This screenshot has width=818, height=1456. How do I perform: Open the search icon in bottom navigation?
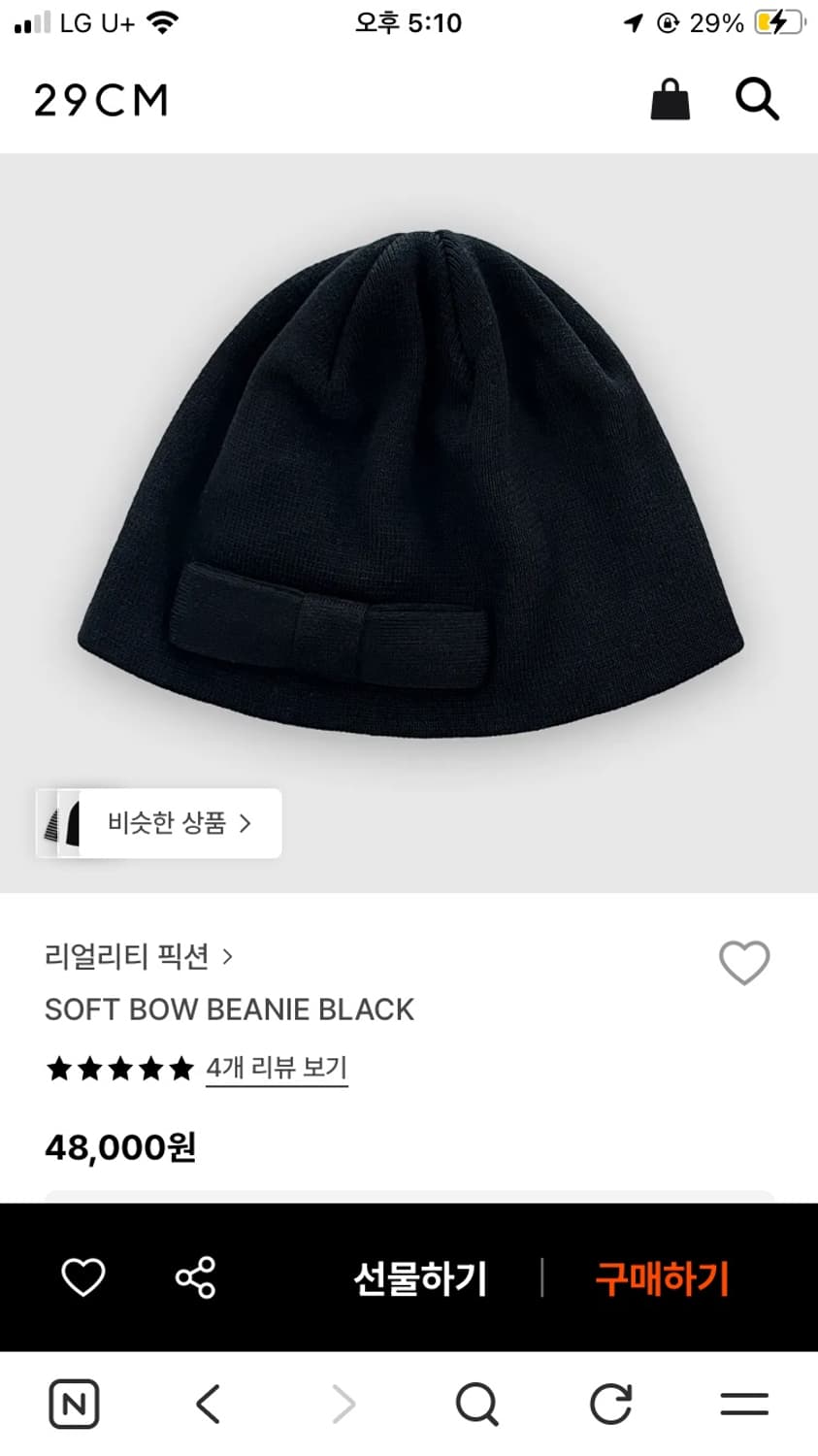[x=474, y=1405]
